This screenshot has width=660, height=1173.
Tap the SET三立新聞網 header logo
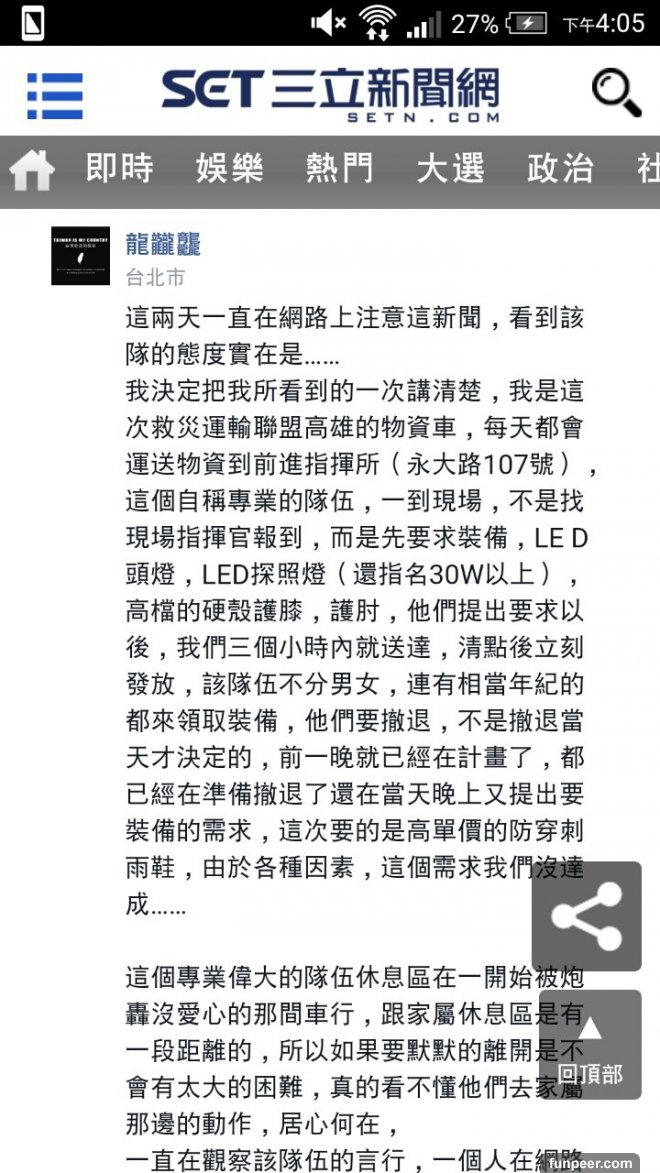(330, 95)
